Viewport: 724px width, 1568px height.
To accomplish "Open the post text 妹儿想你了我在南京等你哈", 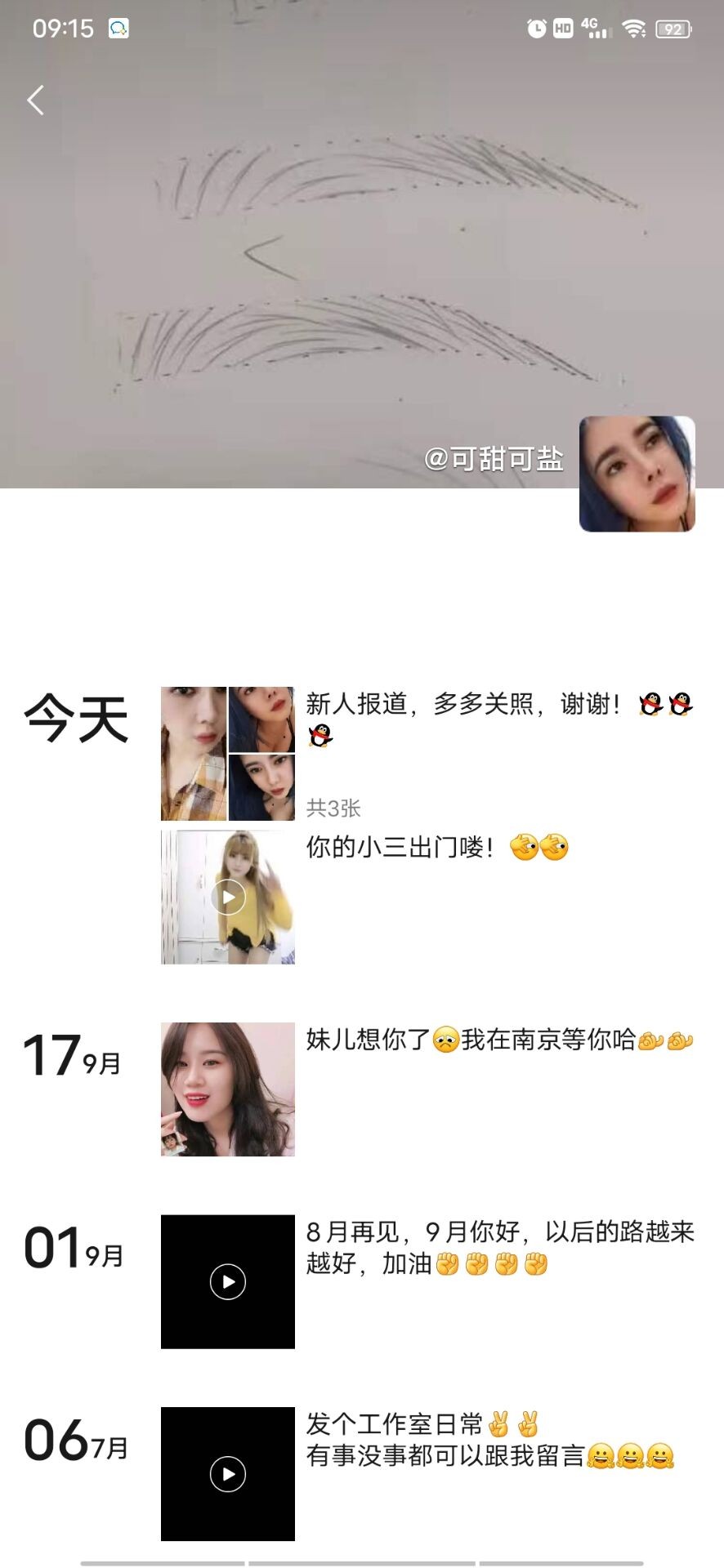I will tap(498, 1040).
